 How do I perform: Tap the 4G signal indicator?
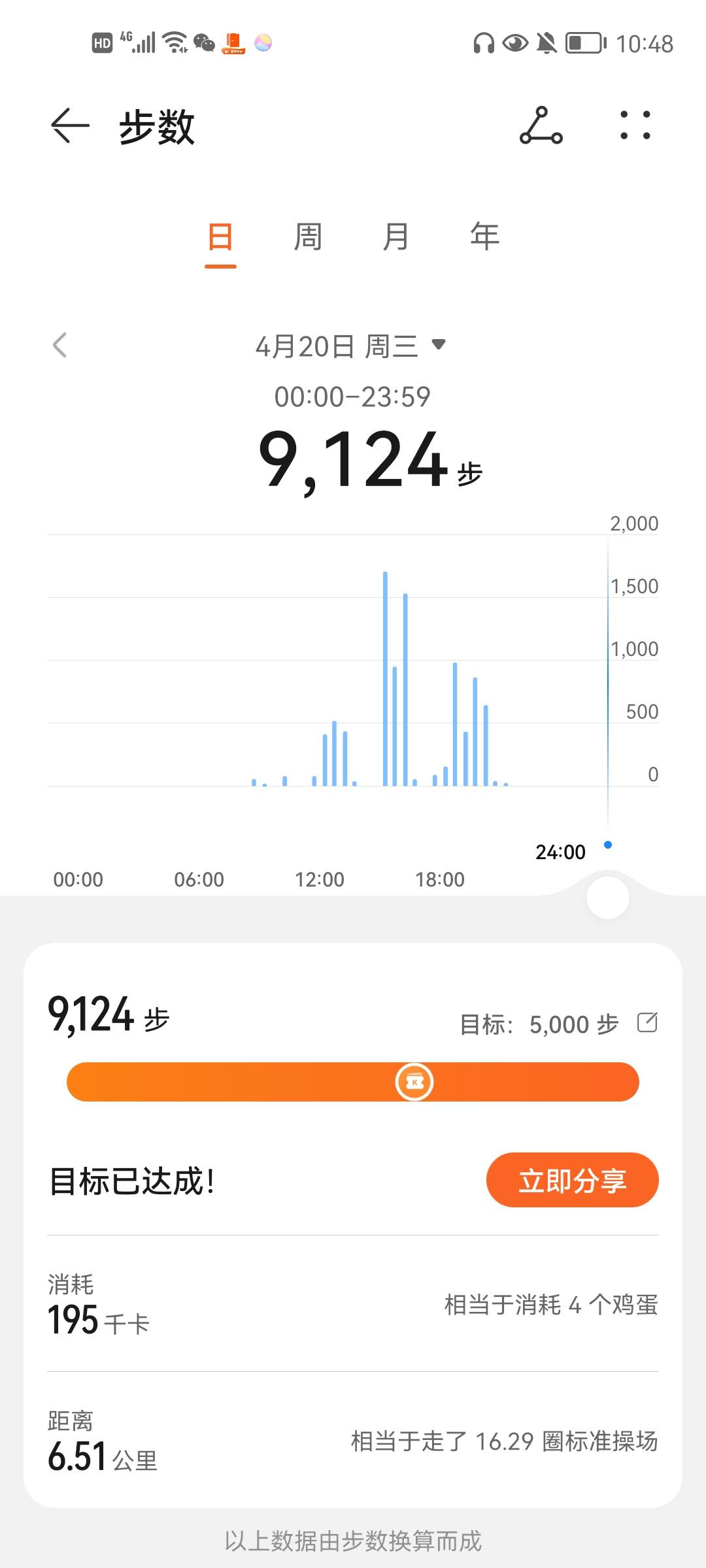pyautogui.click(x=137, y=42)
